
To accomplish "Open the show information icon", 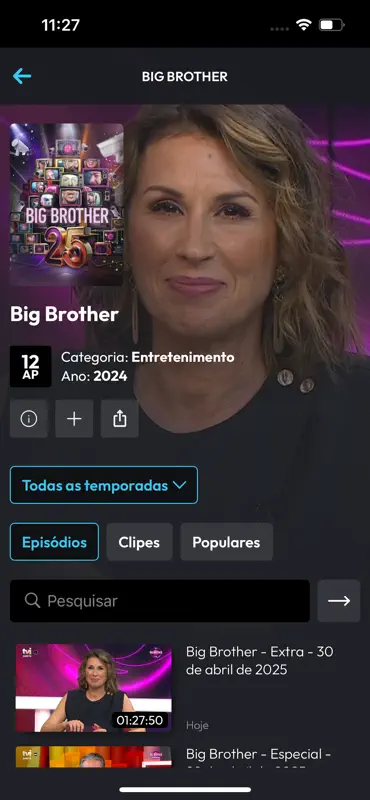I will [29, 419].
